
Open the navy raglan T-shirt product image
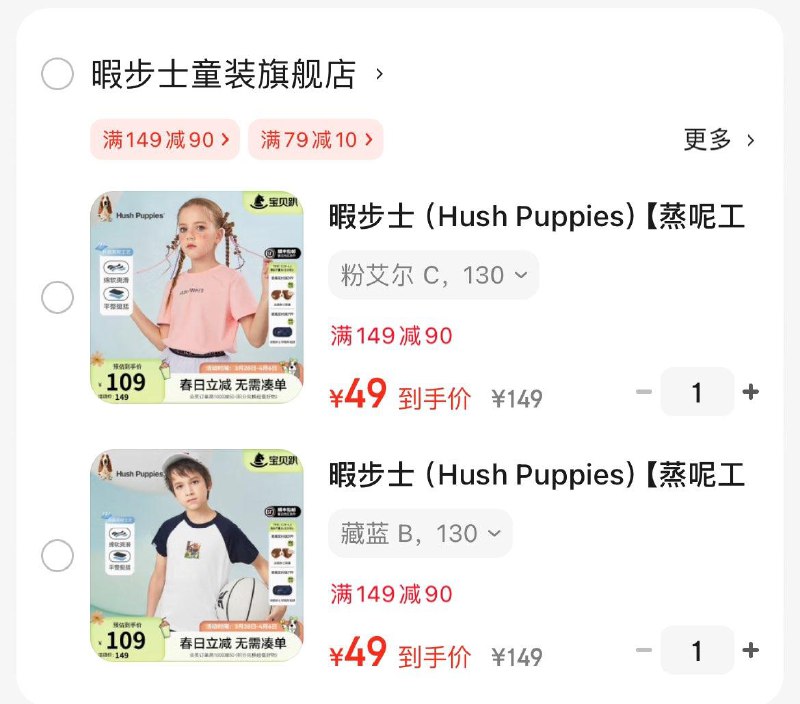point(197,556)
